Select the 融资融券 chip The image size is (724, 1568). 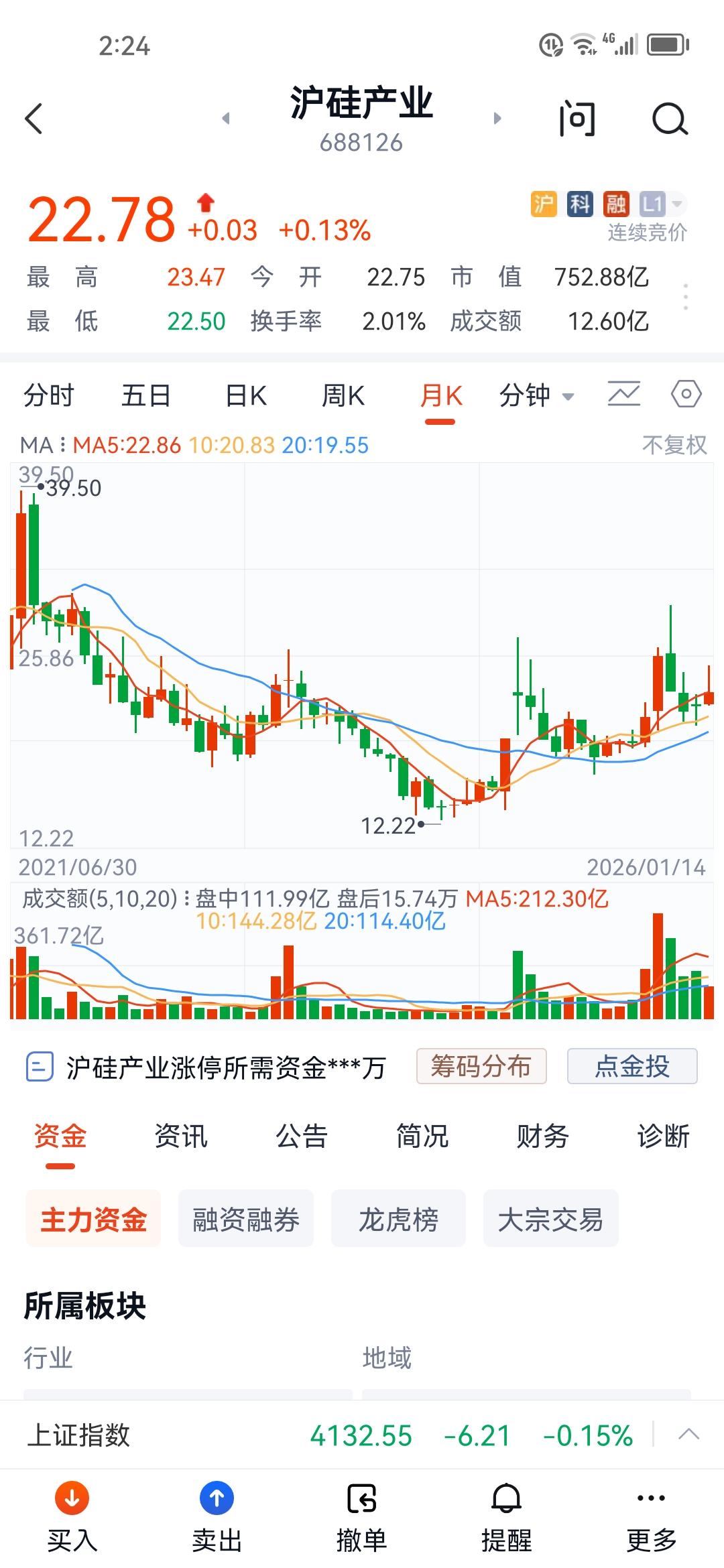pyautogui.click(x=246, y=1219)
